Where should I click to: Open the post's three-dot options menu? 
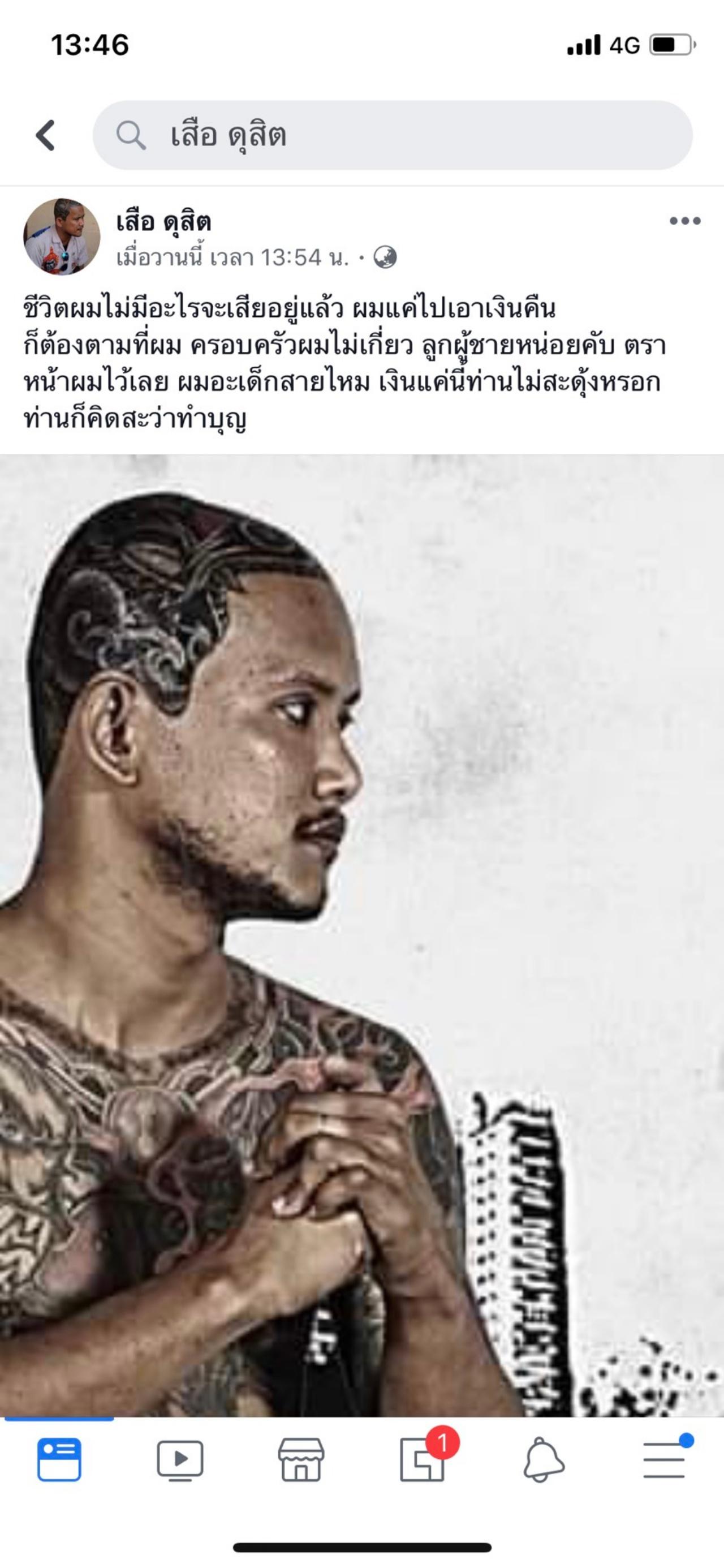point(684,221)
